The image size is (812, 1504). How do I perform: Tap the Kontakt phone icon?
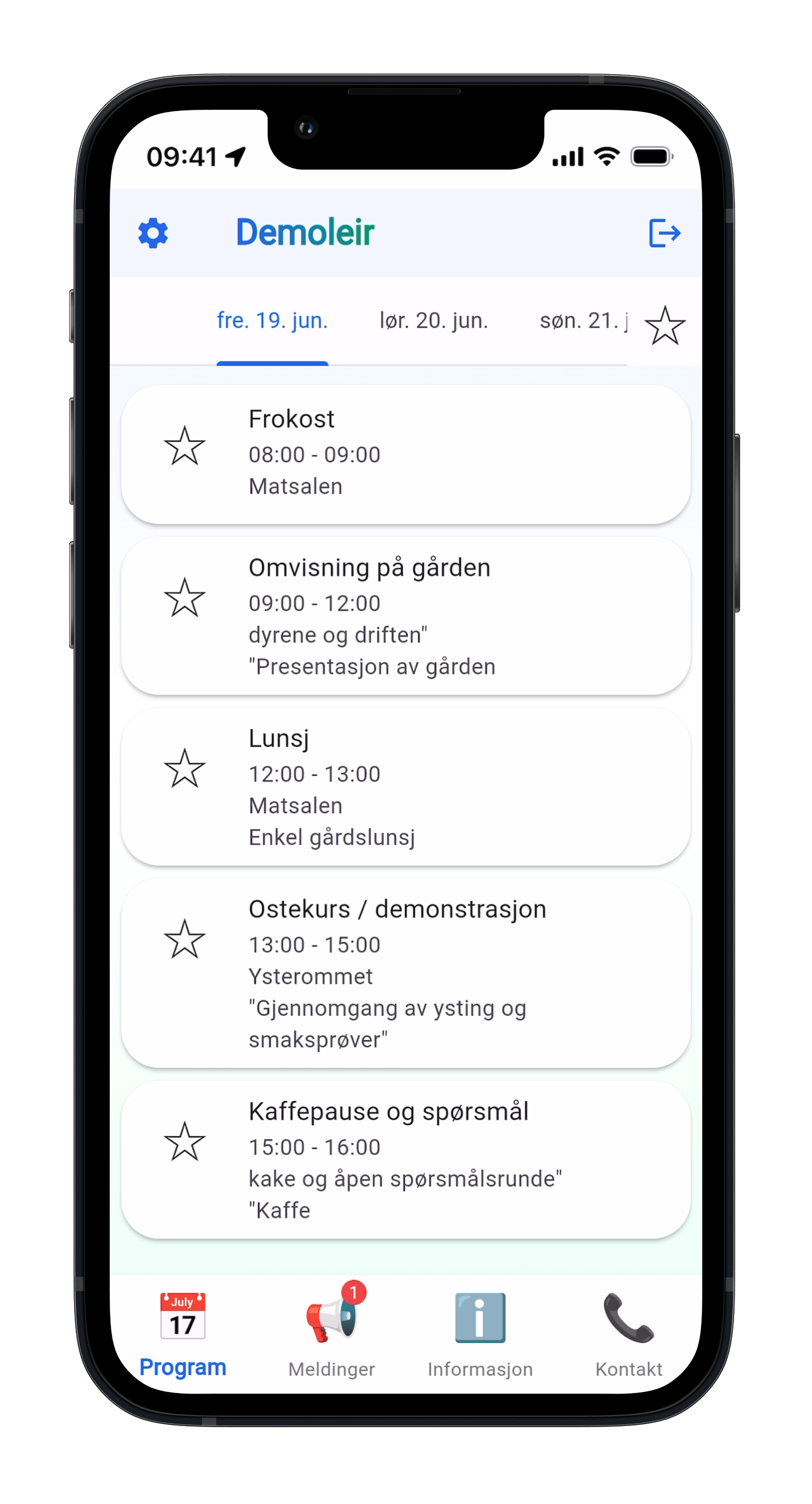point(629,1317)
